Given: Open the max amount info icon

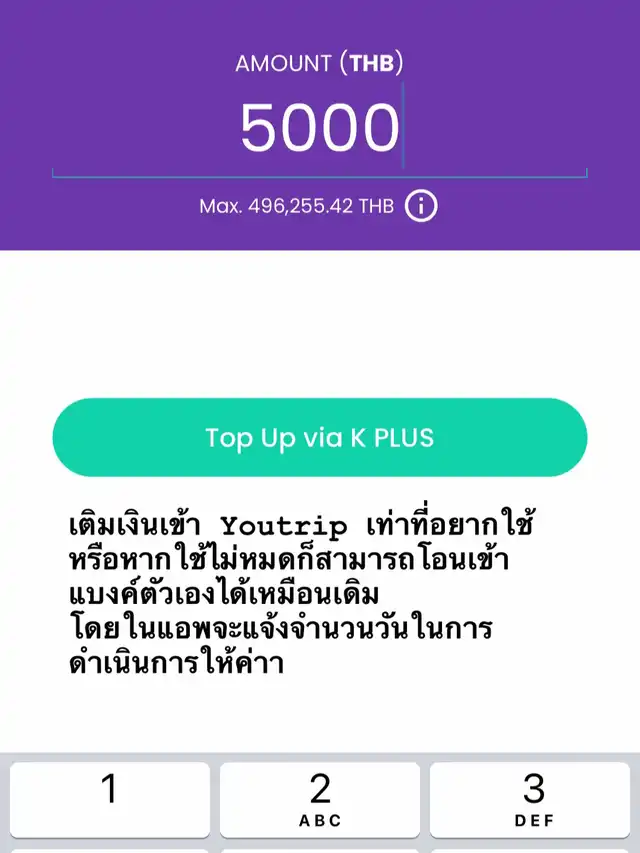Looking at the screenshot, I should 421,207.
